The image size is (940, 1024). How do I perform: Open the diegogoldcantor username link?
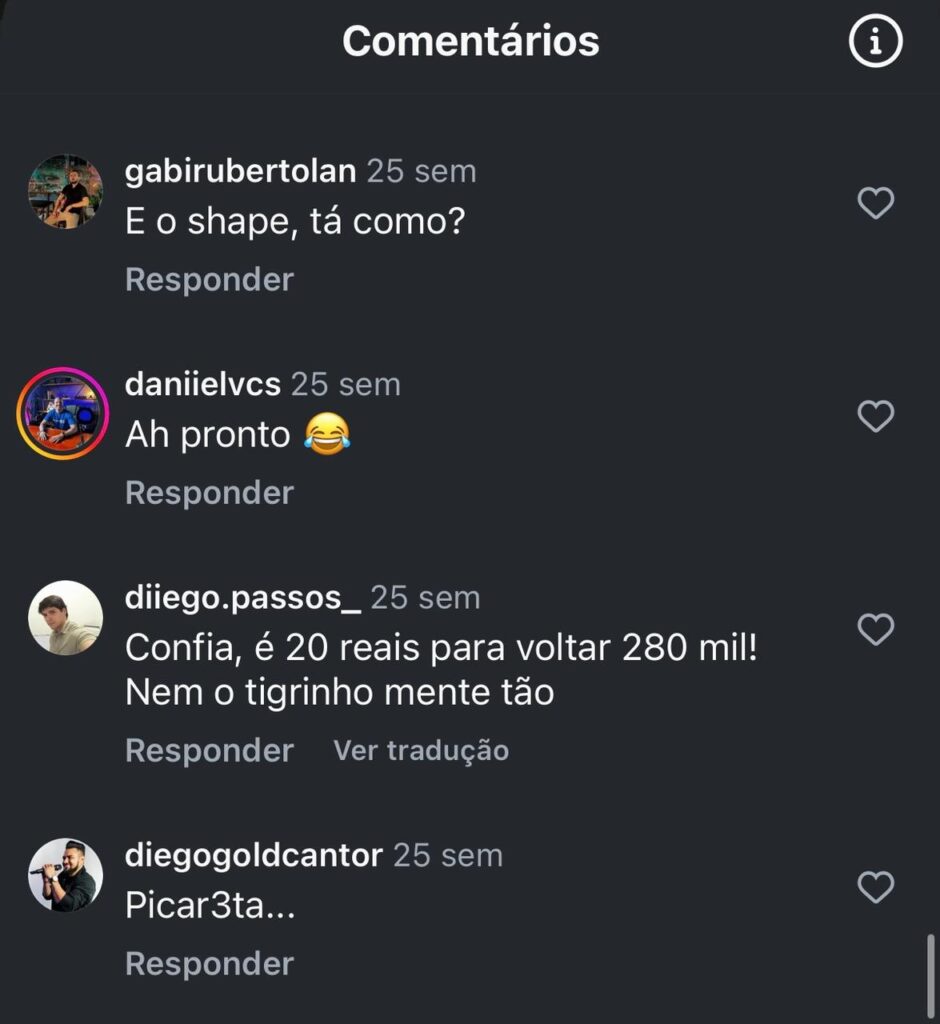coord(253,856)
